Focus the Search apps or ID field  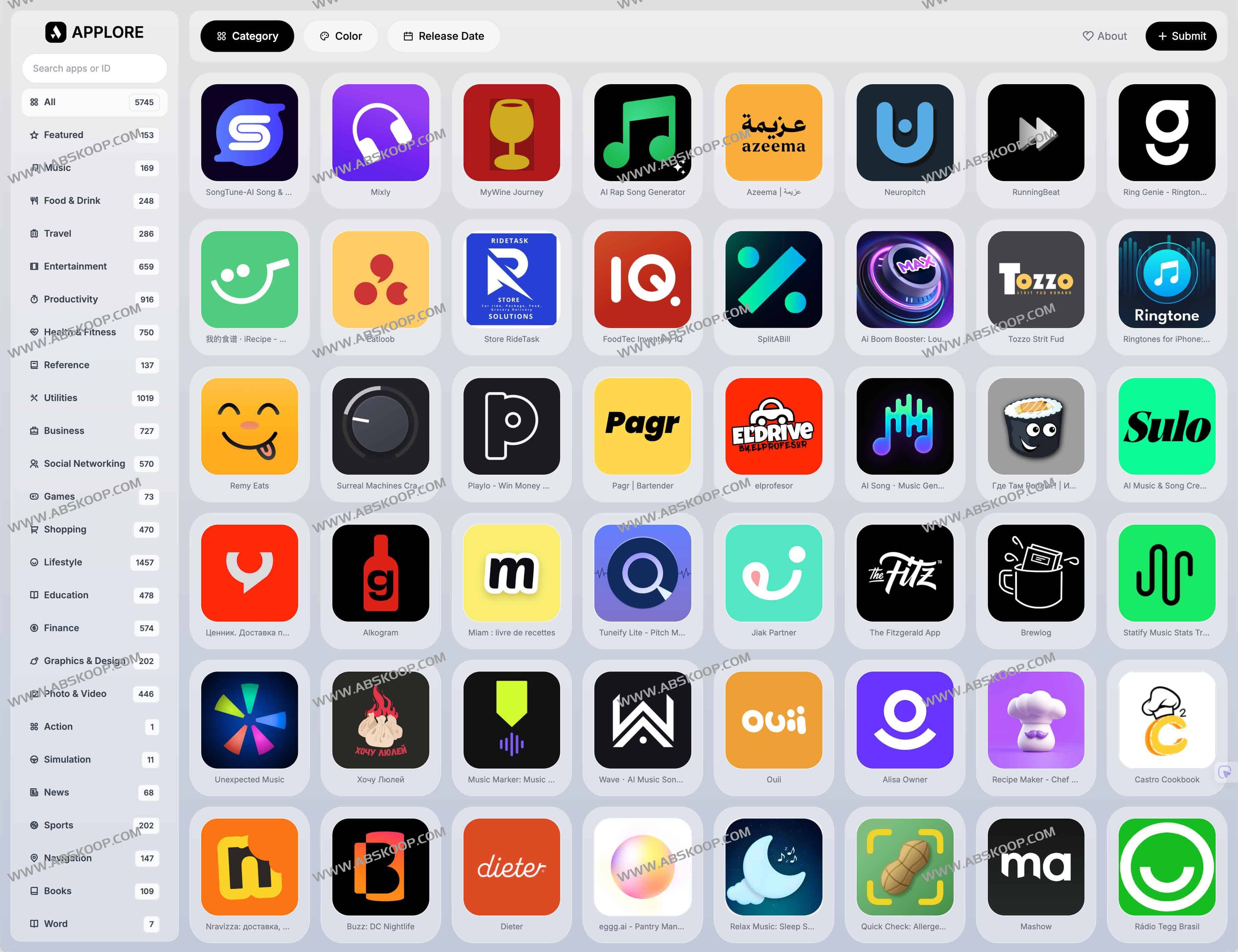(94, 69)
